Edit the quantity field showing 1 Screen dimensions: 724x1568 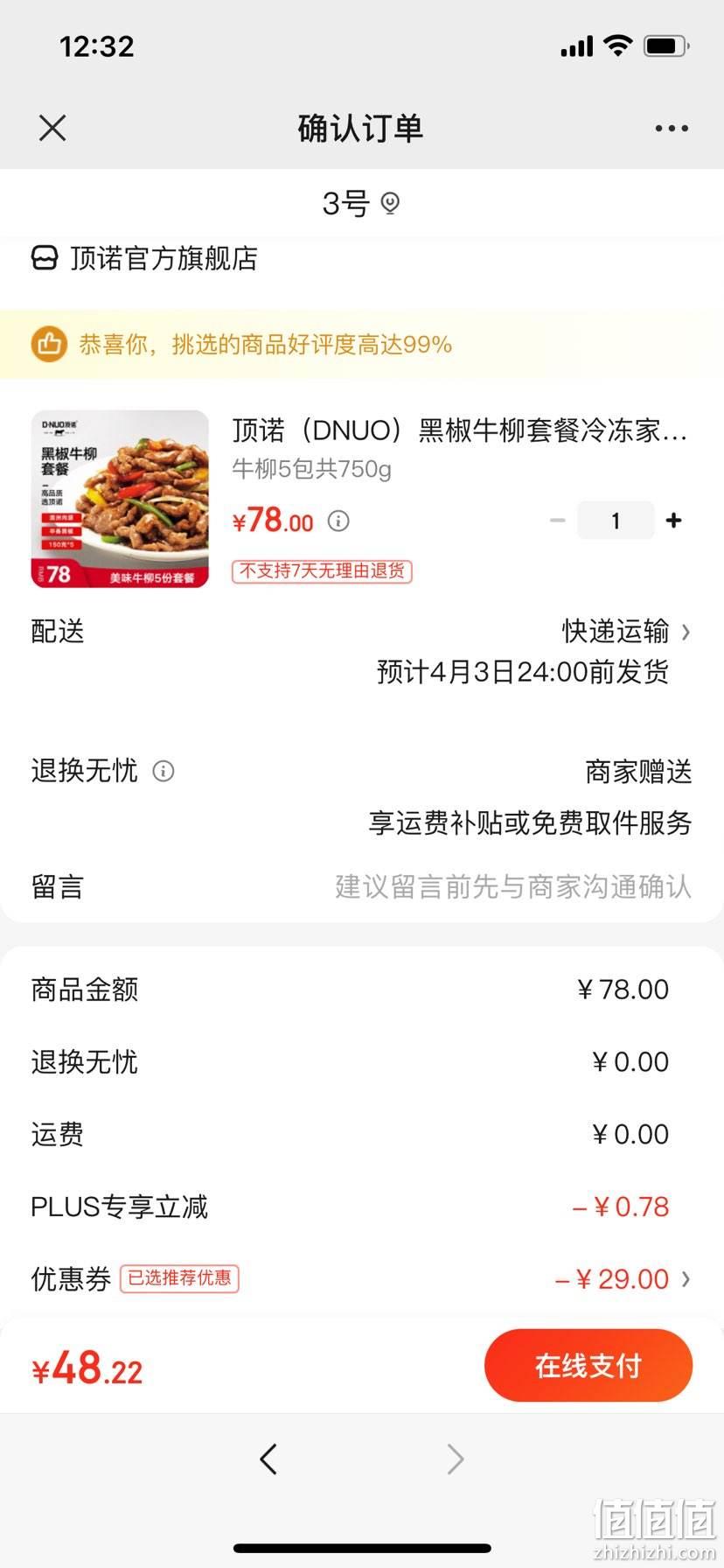coord(616,521)
